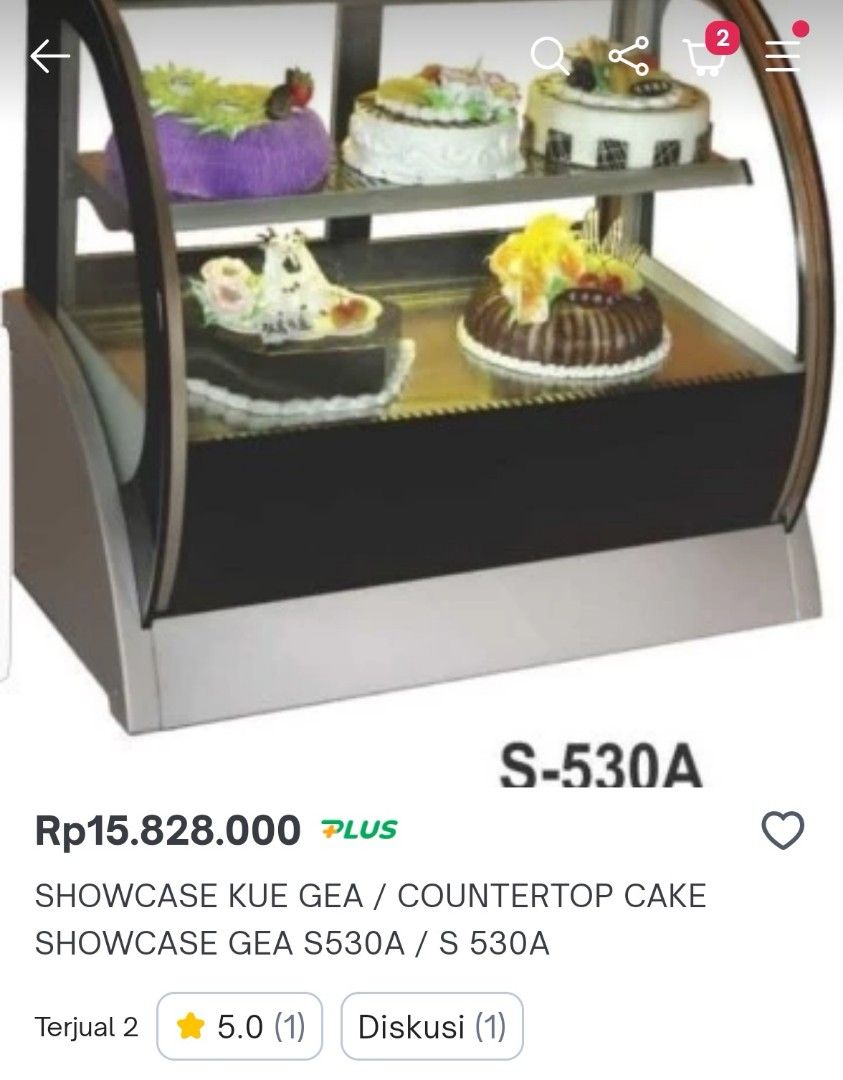Tap the back arrow icon
This screenshot has height=1080, width=843.
coord(48,55)
